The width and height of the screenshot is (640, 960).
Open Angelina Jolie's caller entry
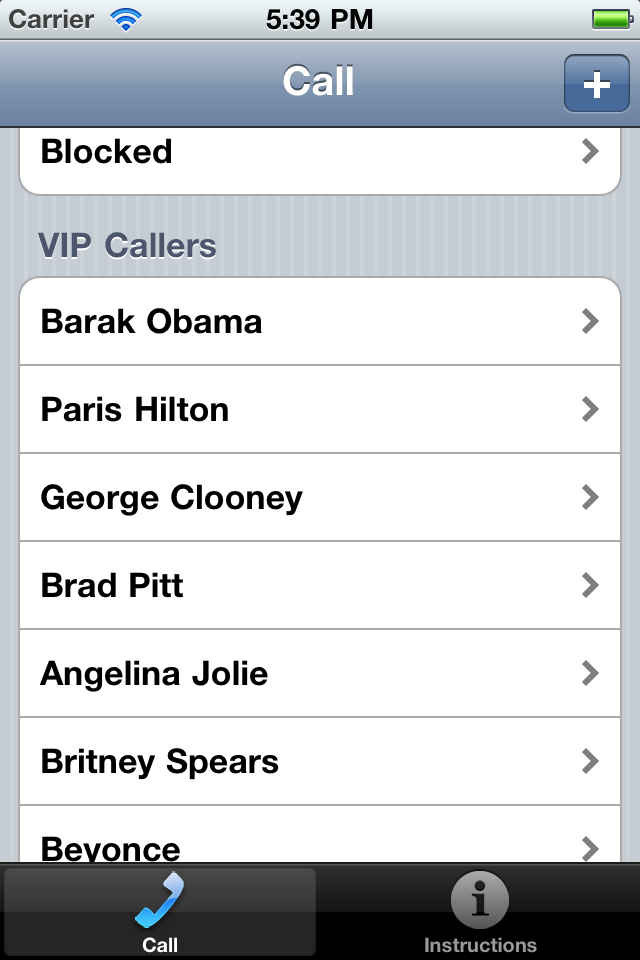point(320,674)
